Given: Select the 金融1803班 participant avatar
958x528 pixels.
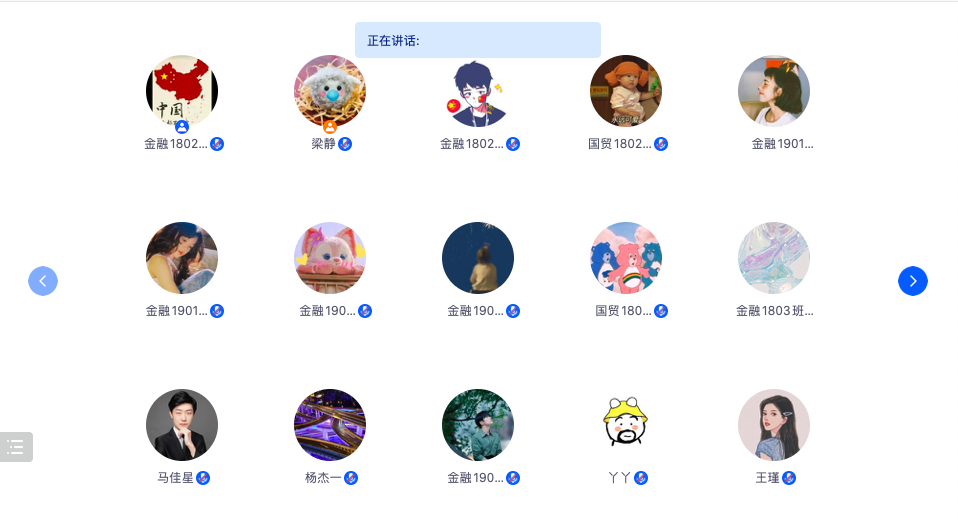Looking at the screenshot, I should 774,258.
